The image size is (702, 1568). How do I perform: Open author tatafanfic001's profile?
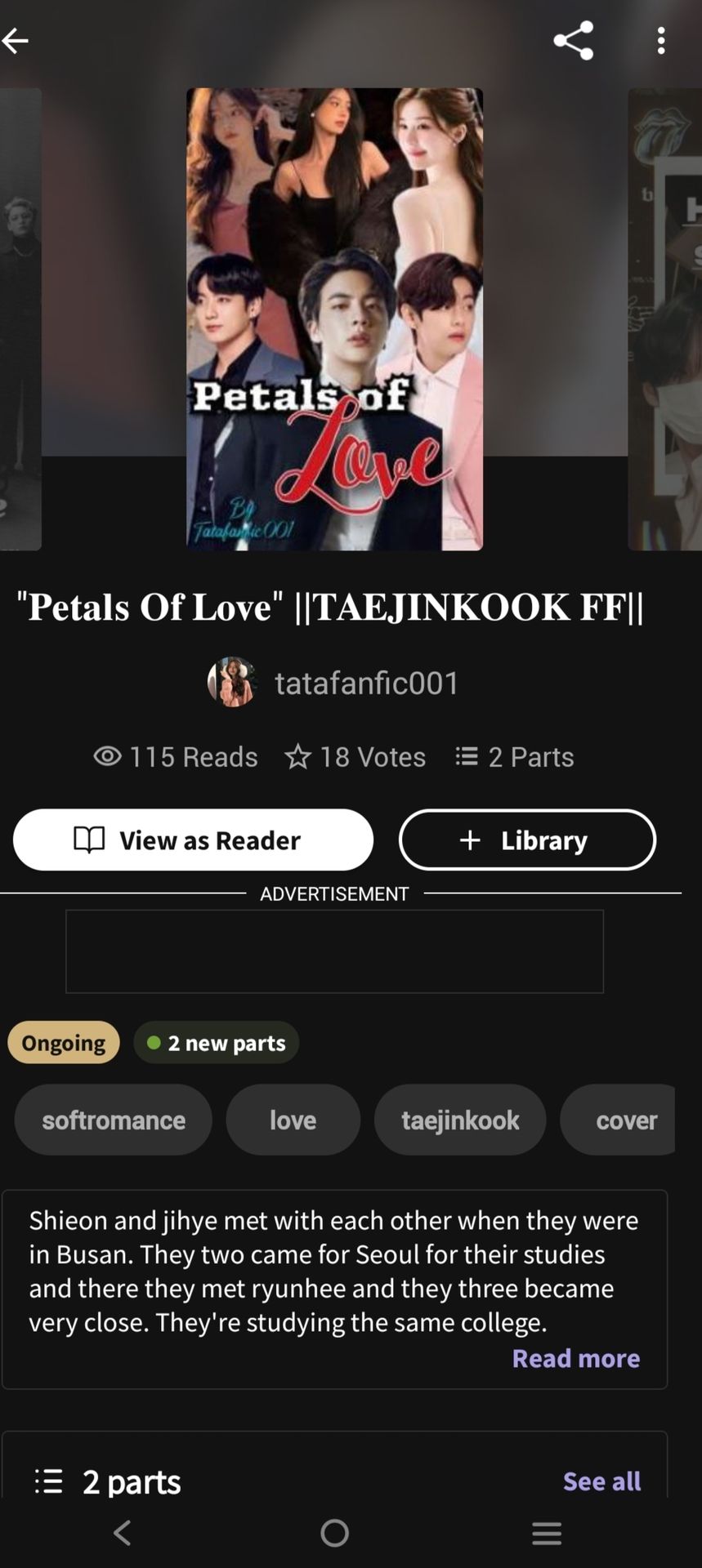[x=333, y=683]
